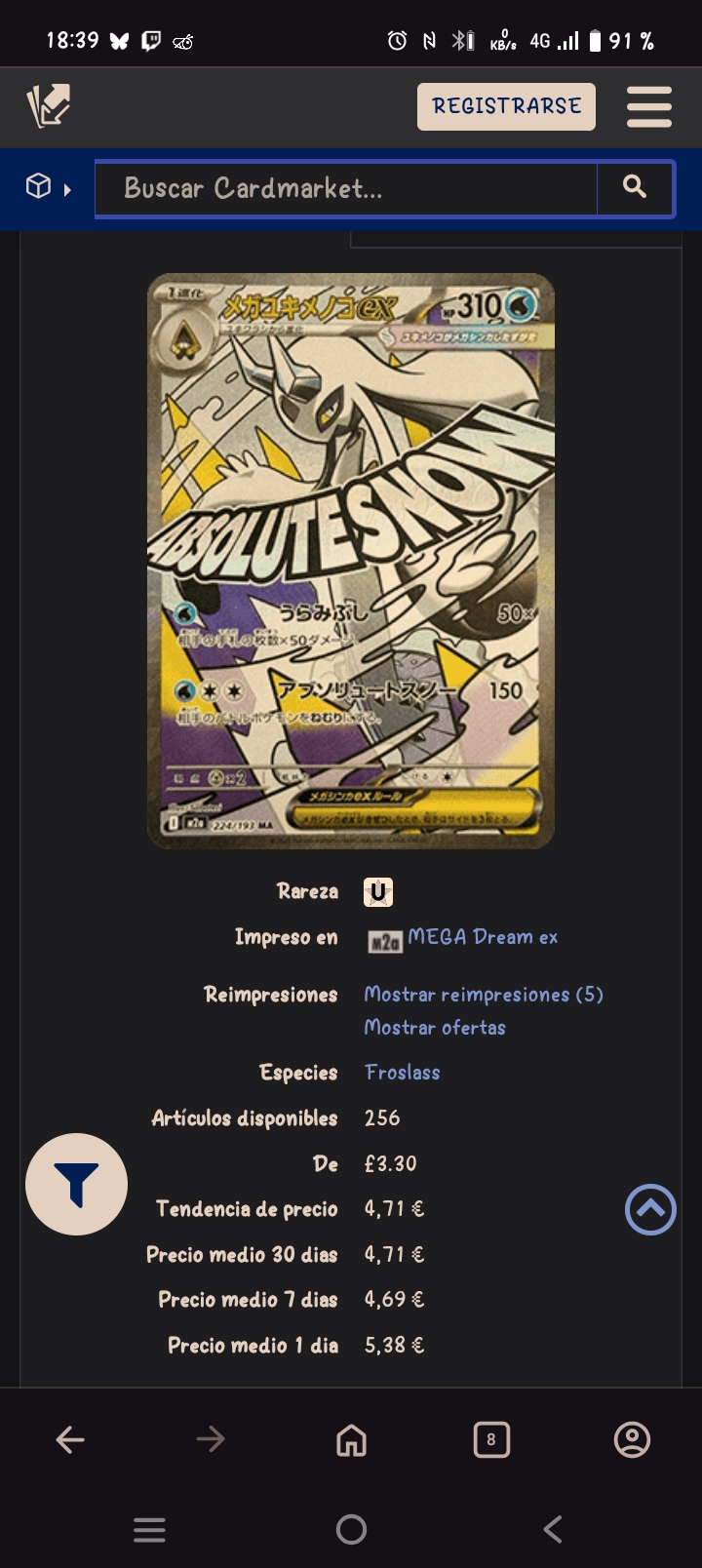Open the system recent apps
Screen dimensions: 702x1568
click(149, 1529)
